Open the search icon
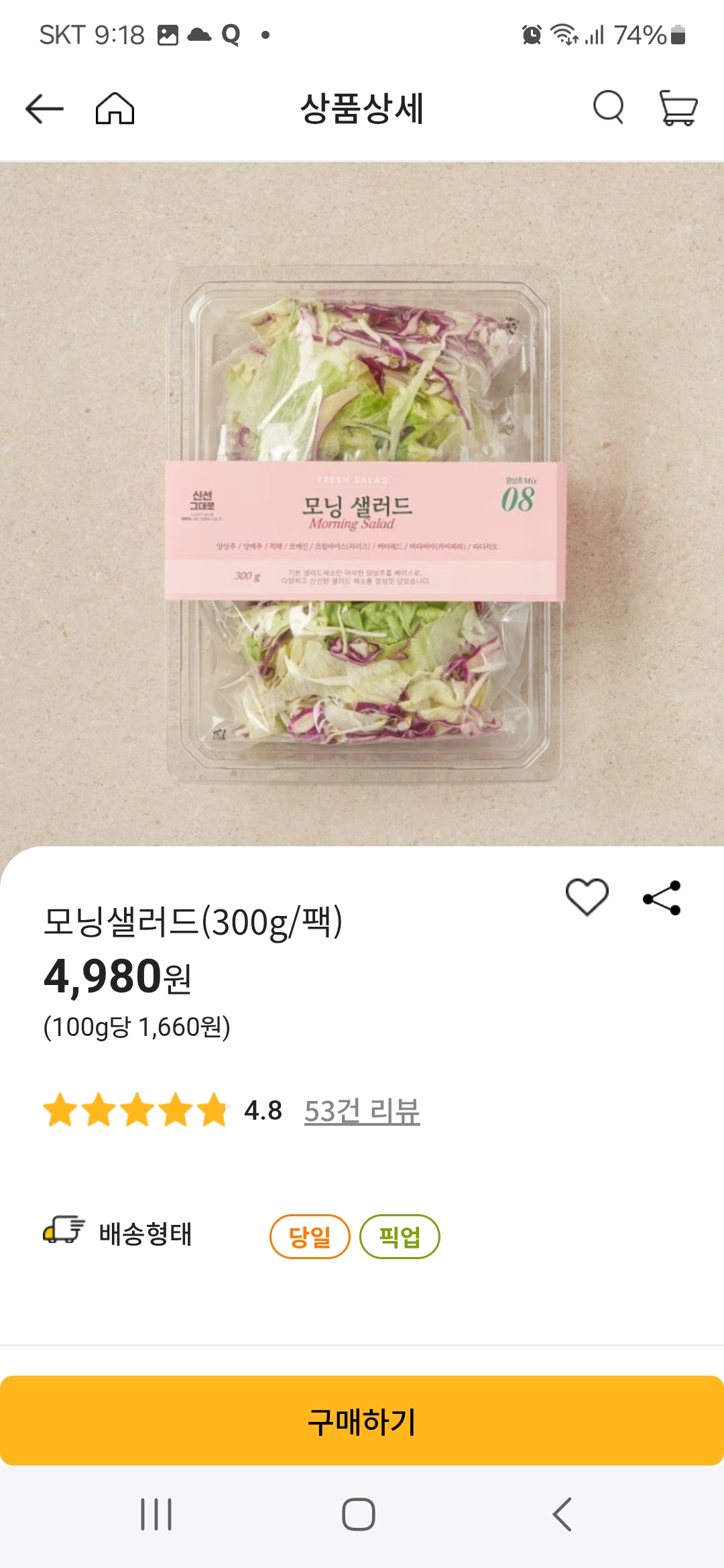This screenshot has width=724, height=1568. 607,108
